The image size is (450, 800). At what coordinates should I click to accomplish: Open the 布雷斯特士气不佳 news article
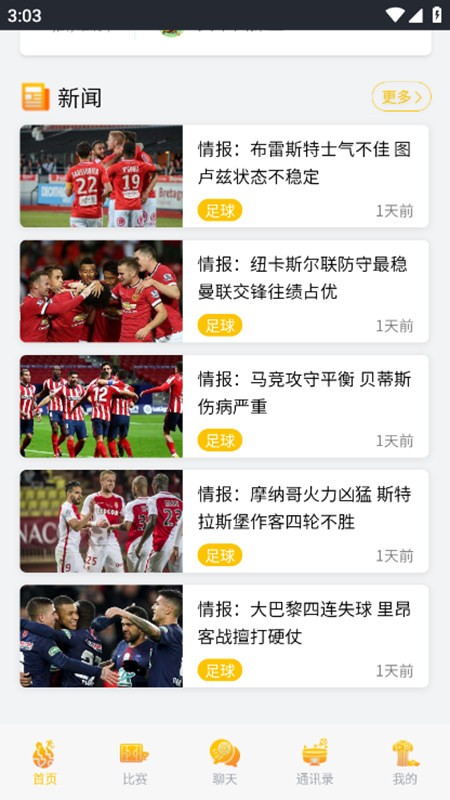click(x=224, y=176)
